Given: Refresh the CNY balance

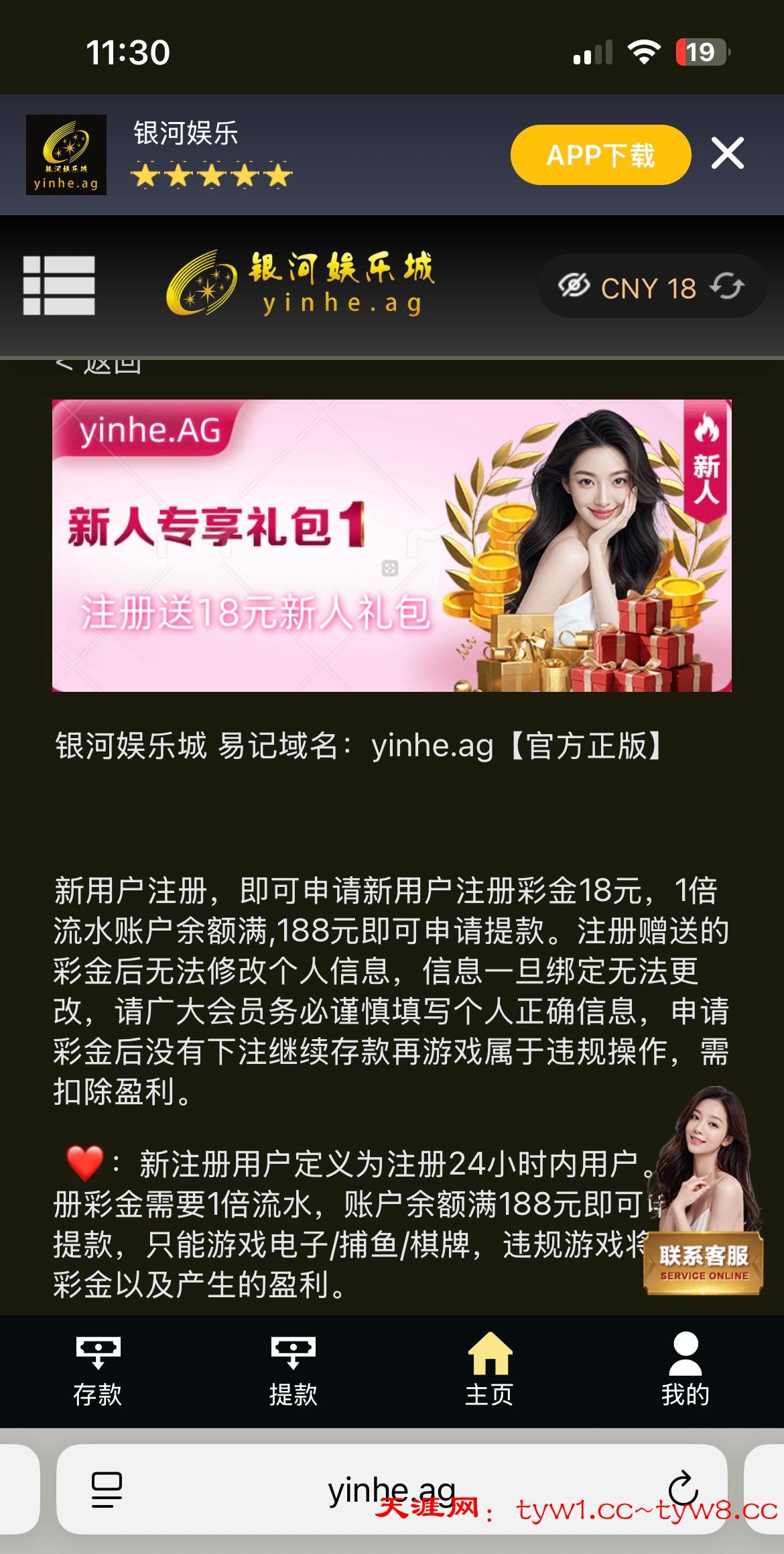Looking at the screenshot, I should (x=727, y=286).
